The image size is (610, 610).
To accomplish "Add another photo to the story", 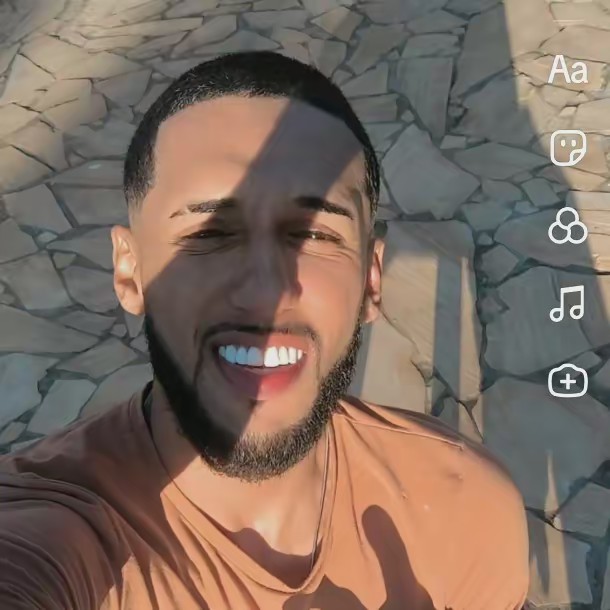I will 568,381.
